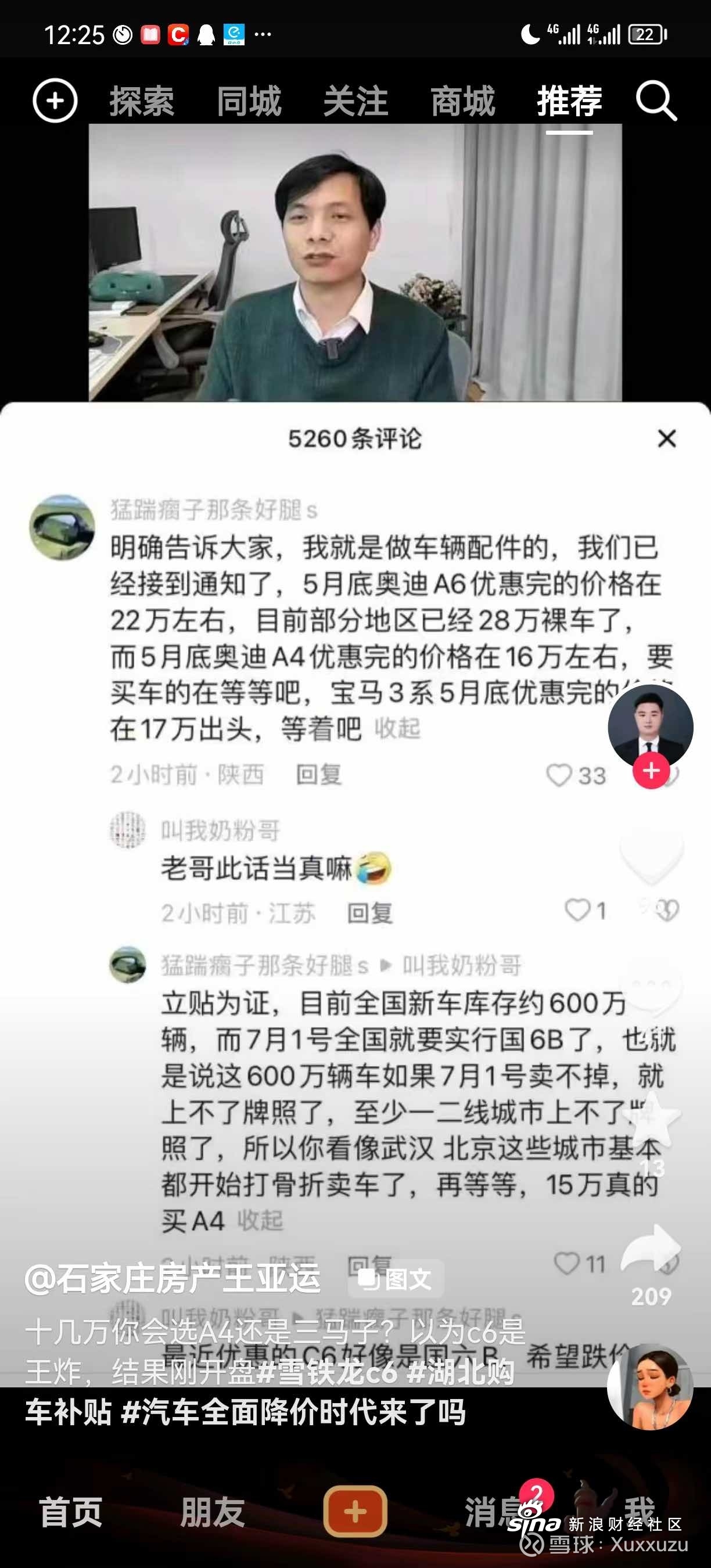Switch to the 商城 tab
The image size is (711, 1568).
pyautogui.click(x=462, y=101)
